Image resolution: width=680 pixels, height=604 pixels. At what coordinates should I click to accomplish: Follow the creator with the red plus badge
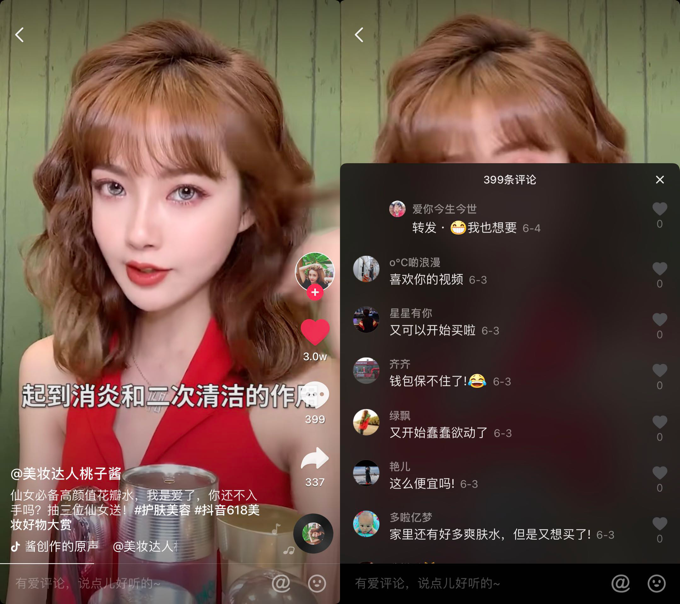(x=315, y=292)
